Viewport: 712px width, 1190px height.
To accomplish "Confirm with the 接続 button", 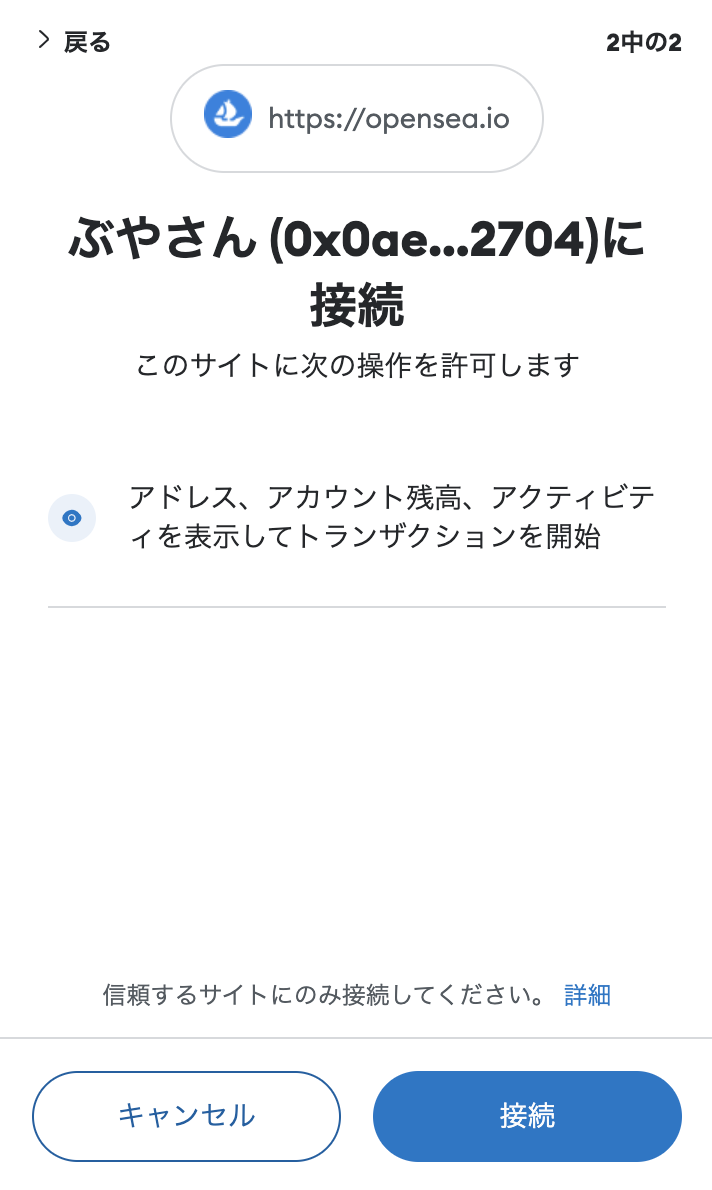I will pyautogui.click(x=527, y=1116).
